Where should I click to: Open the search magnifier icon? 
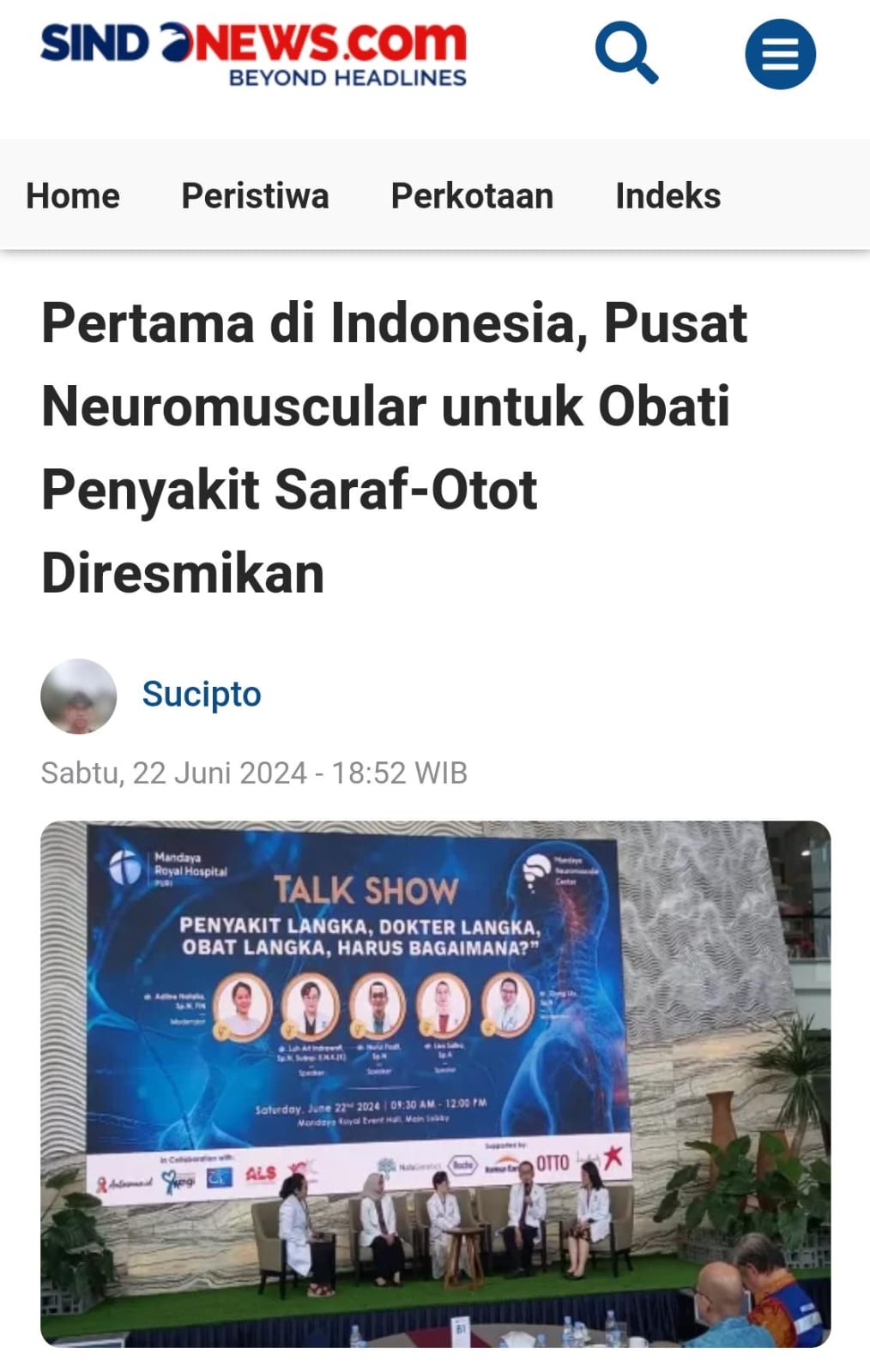tap(625, 53)
